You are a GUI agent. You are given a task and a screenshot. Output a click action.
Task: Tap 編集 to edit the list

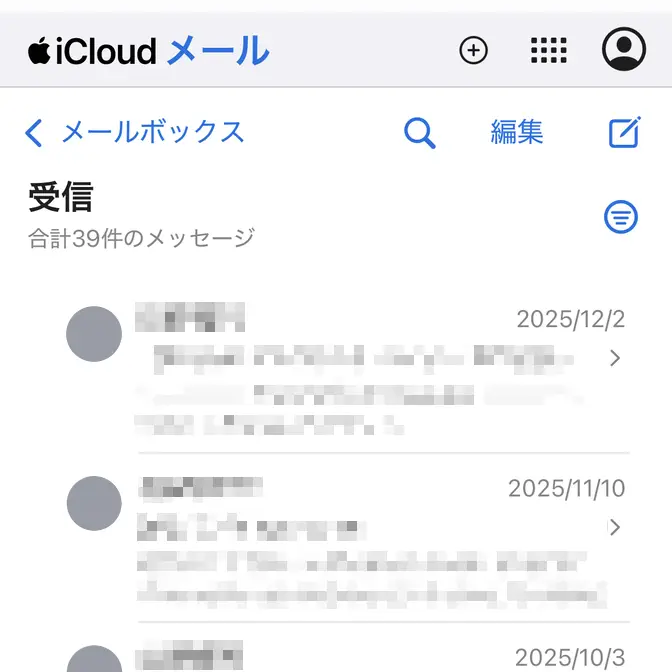pos(516,132)
